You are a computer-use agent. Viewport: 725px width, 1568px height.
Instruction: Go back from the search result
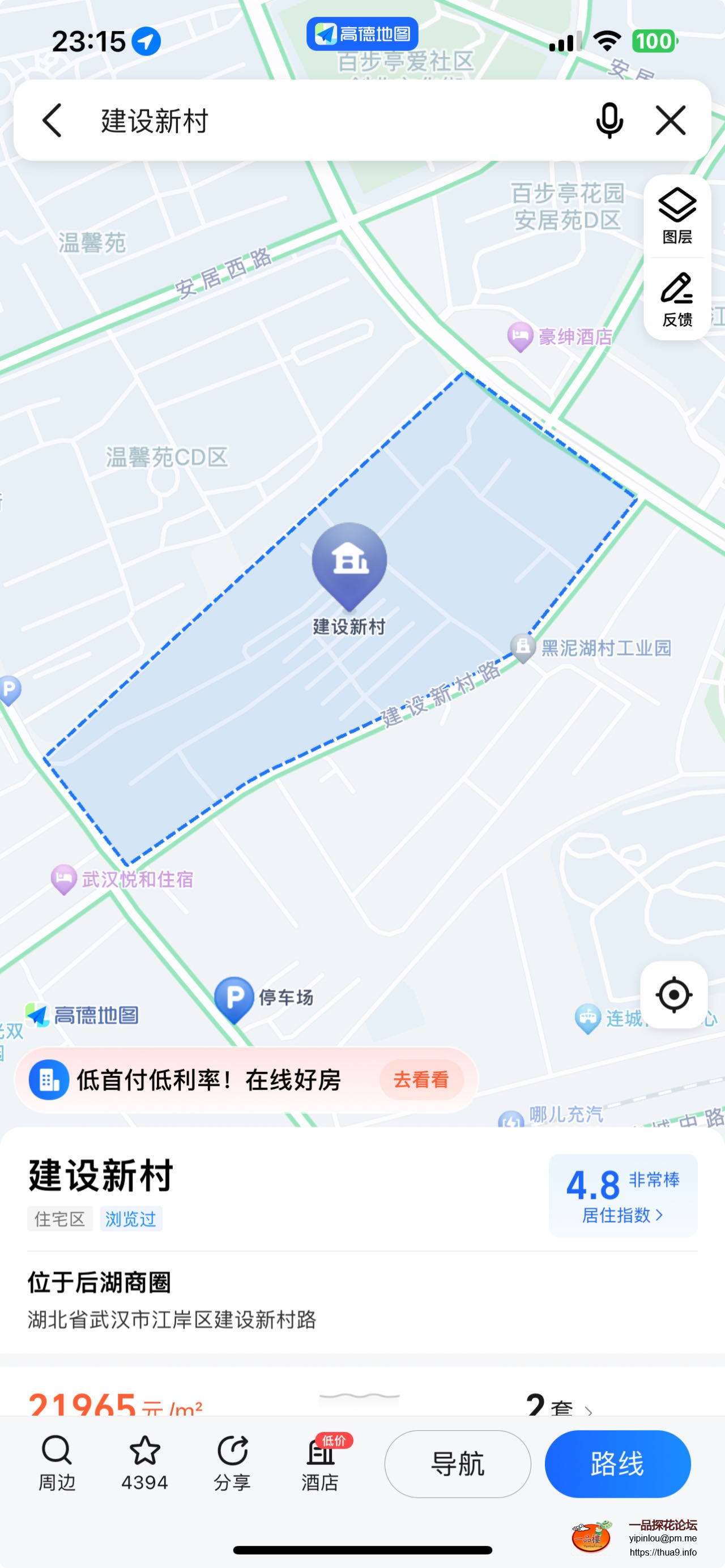[52, 120]
